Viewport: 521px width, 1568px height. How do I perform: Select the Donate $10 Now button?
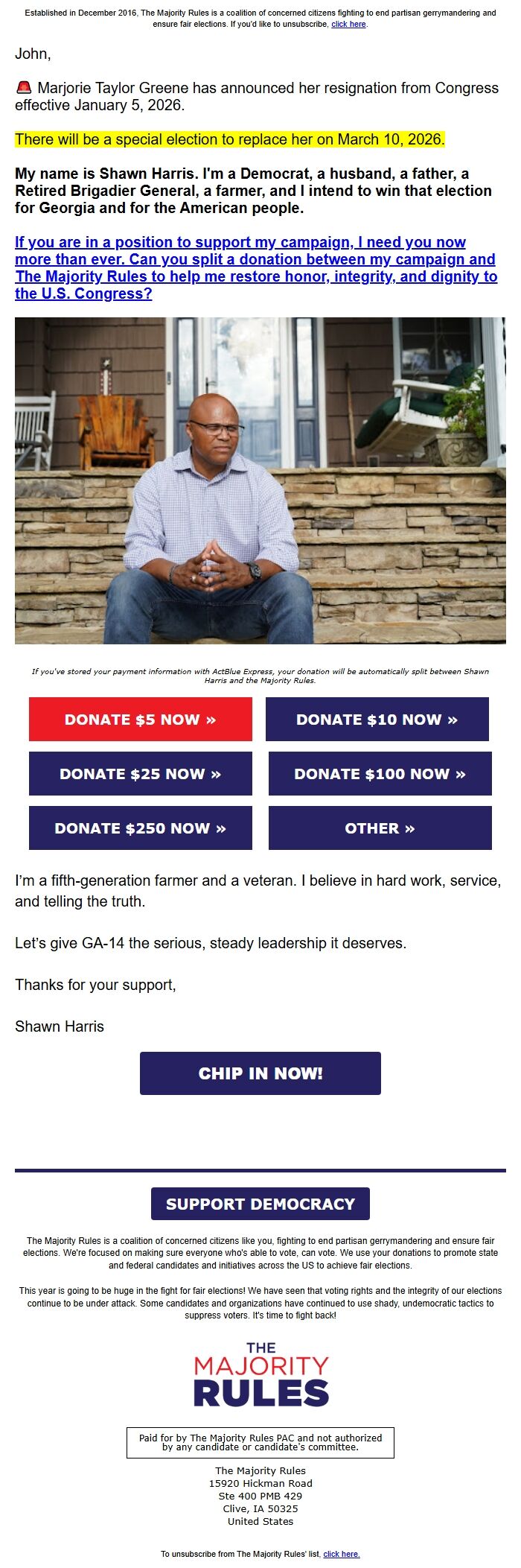click(377, 720)
